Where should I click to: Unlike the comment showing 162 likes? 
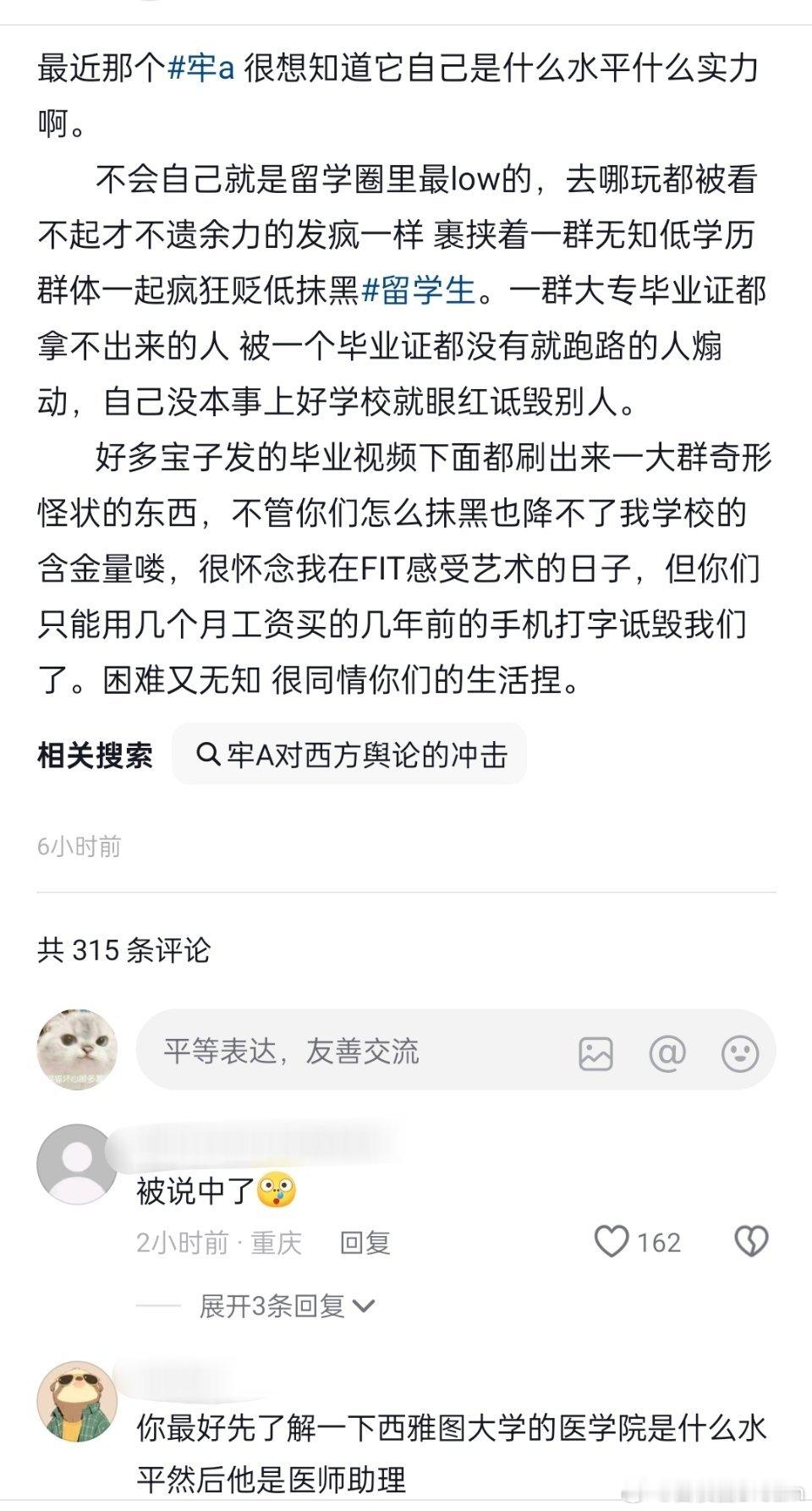click(x=611, y=1243)
